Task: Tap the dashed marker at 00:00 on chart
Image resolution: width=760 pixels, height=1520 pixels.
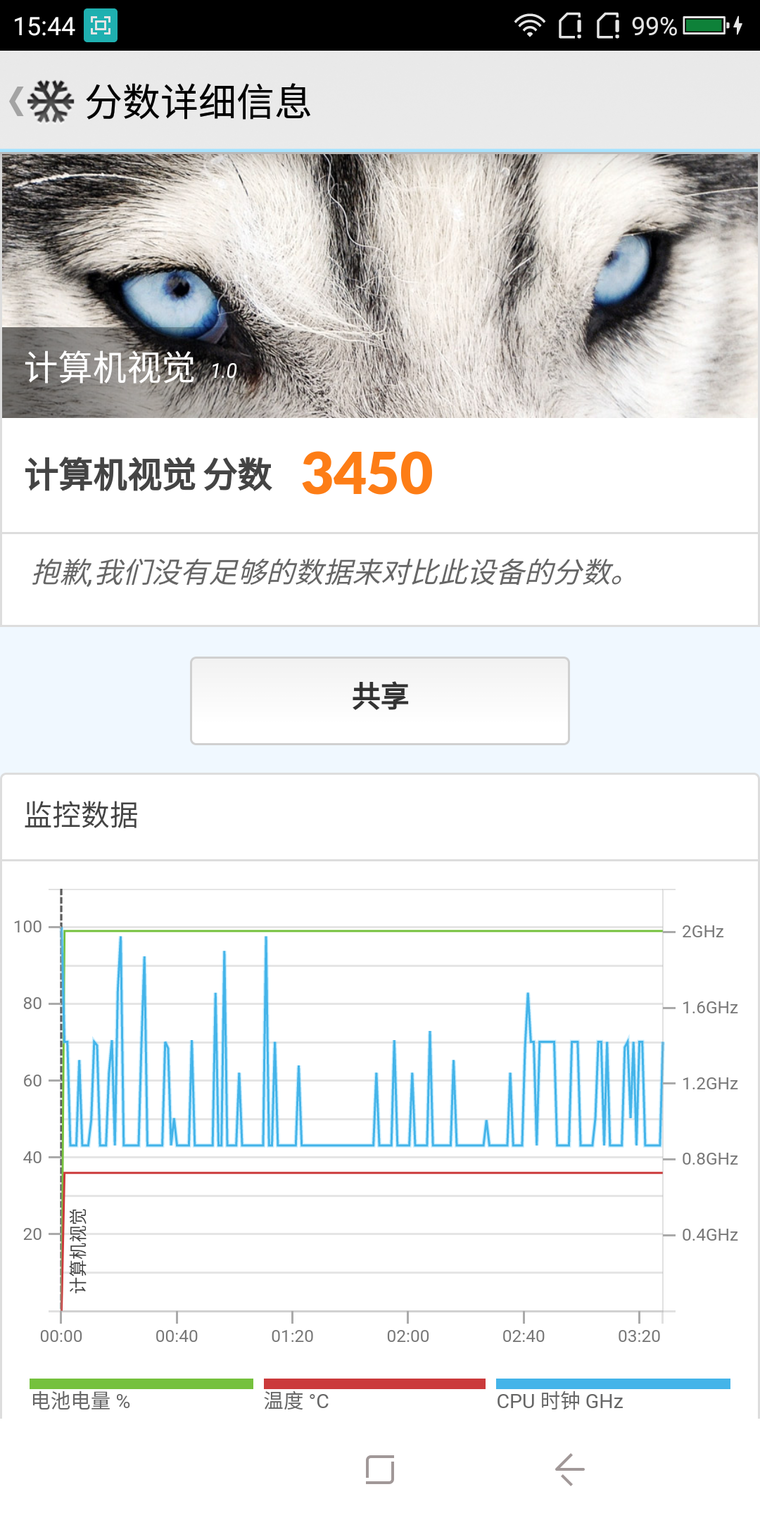Action: 62,1100
